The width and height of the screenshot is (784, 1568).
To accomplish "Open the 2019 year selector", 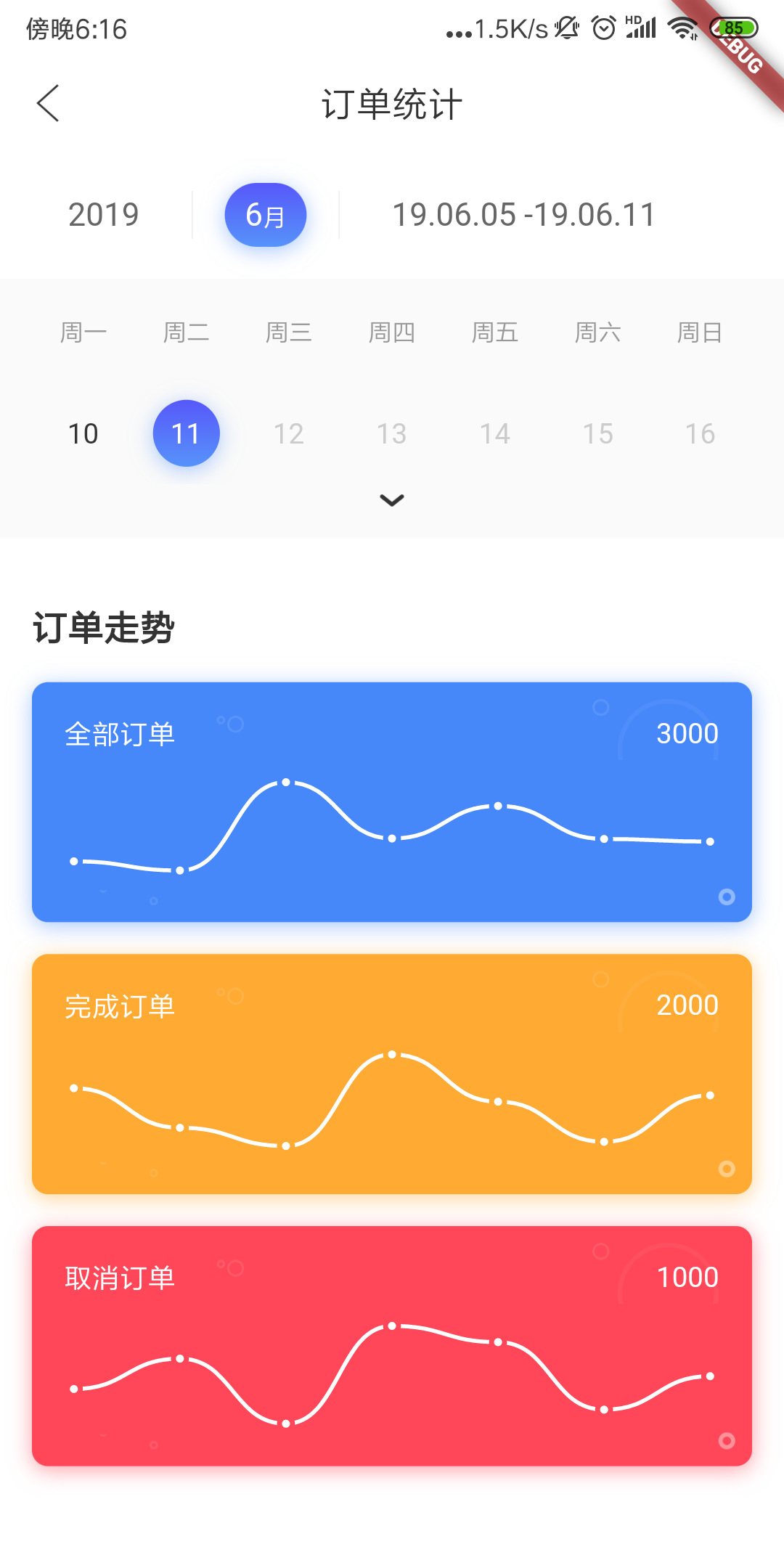I will pyautogui.click(x=104, y=215).
